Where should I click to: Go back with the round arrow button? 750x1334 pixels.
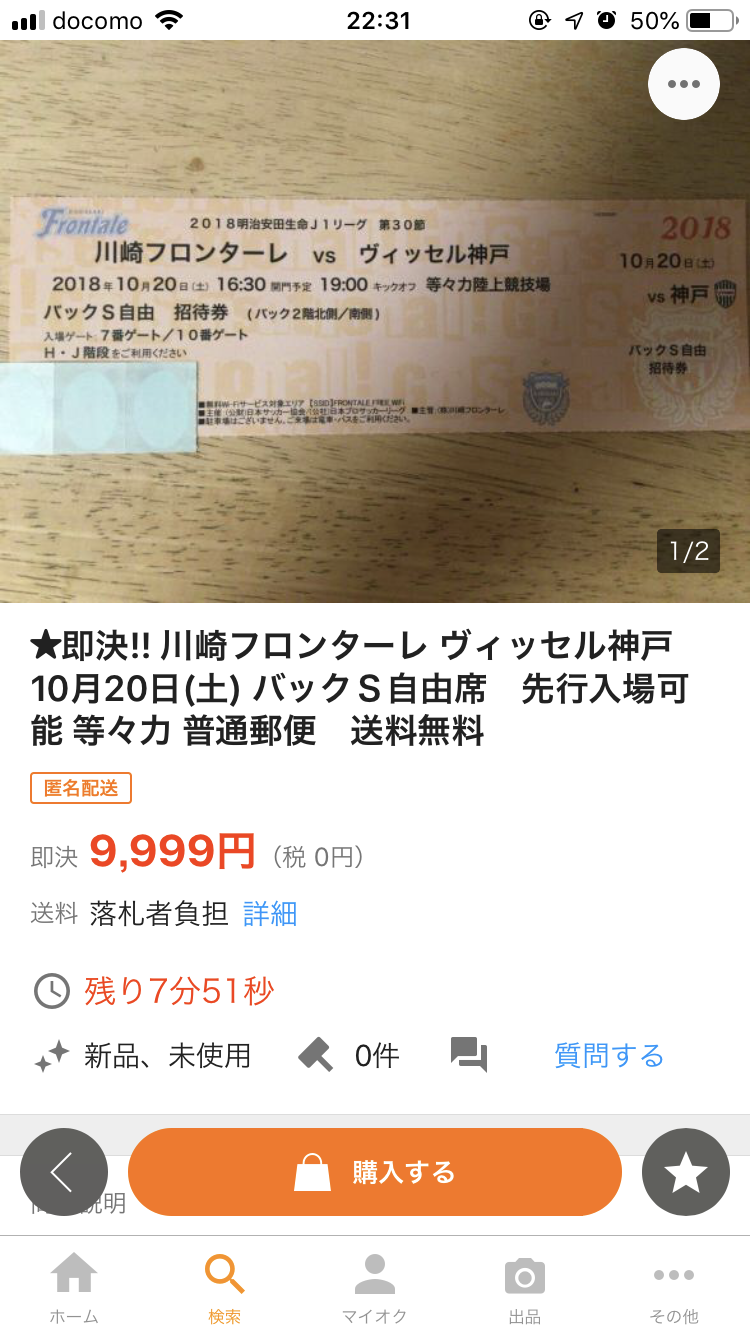pyautogui.click(x=64, y=1172)
